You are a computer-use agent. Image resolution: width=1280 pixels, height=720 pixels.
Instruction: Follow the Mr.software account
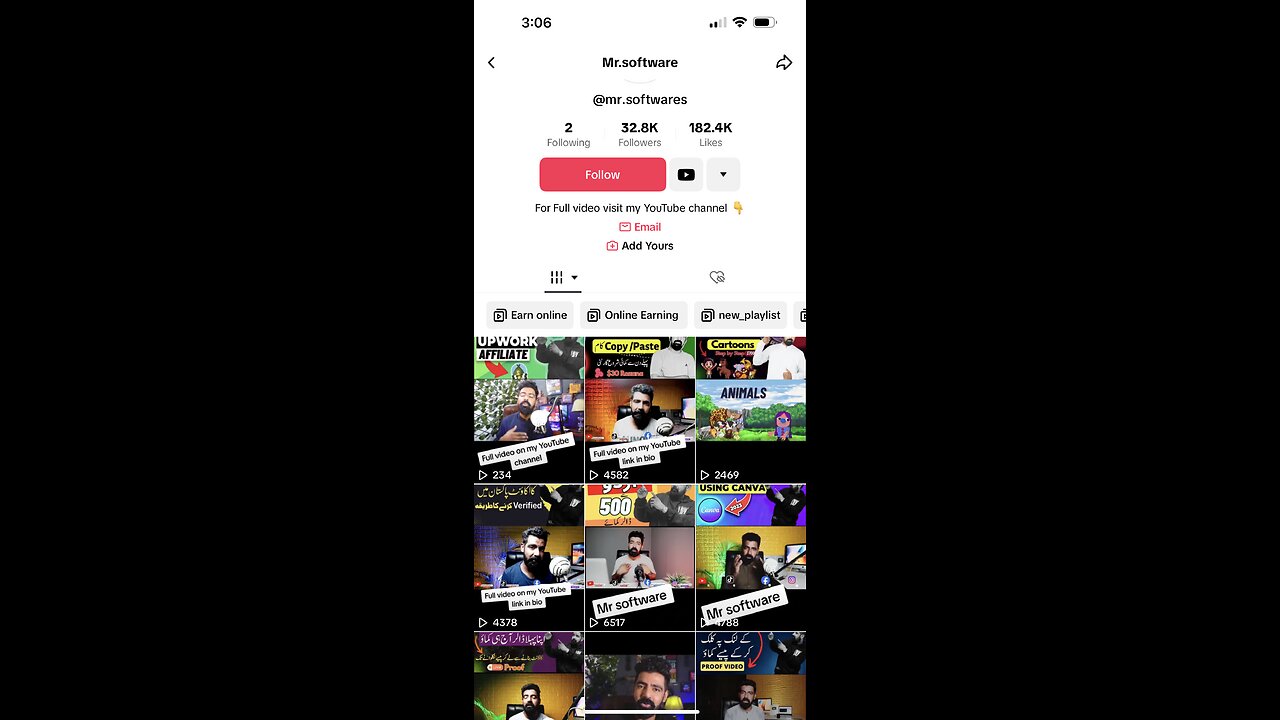pos(602,174)
